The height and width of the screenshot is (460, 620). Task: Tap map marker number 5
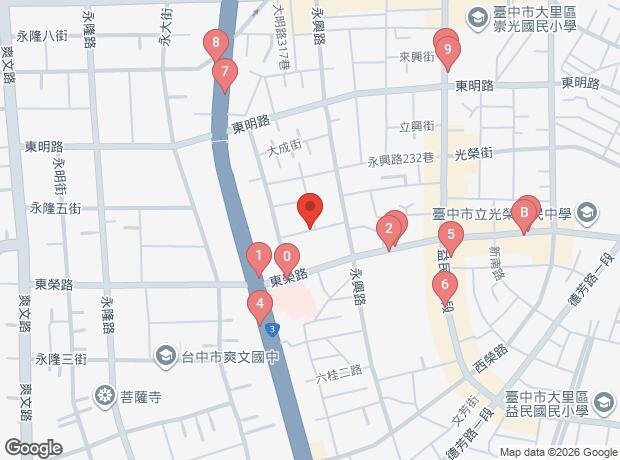pos(451,238)
